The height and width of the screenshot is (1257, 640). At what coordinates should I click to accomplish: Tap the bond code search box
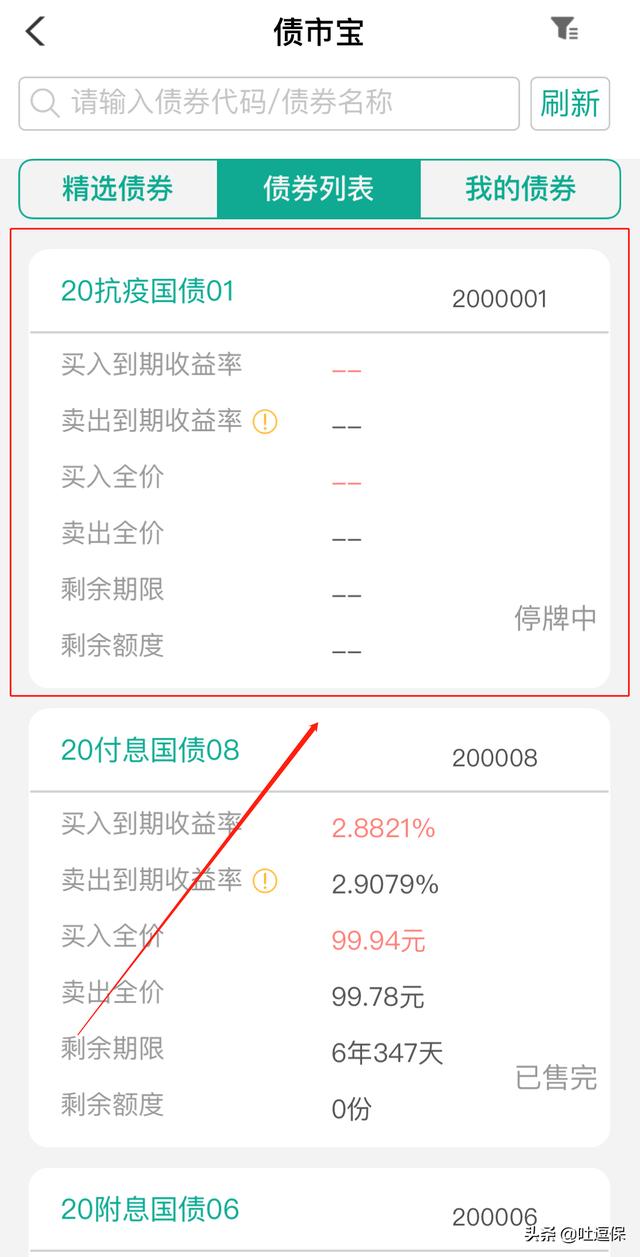coord(269,103)
